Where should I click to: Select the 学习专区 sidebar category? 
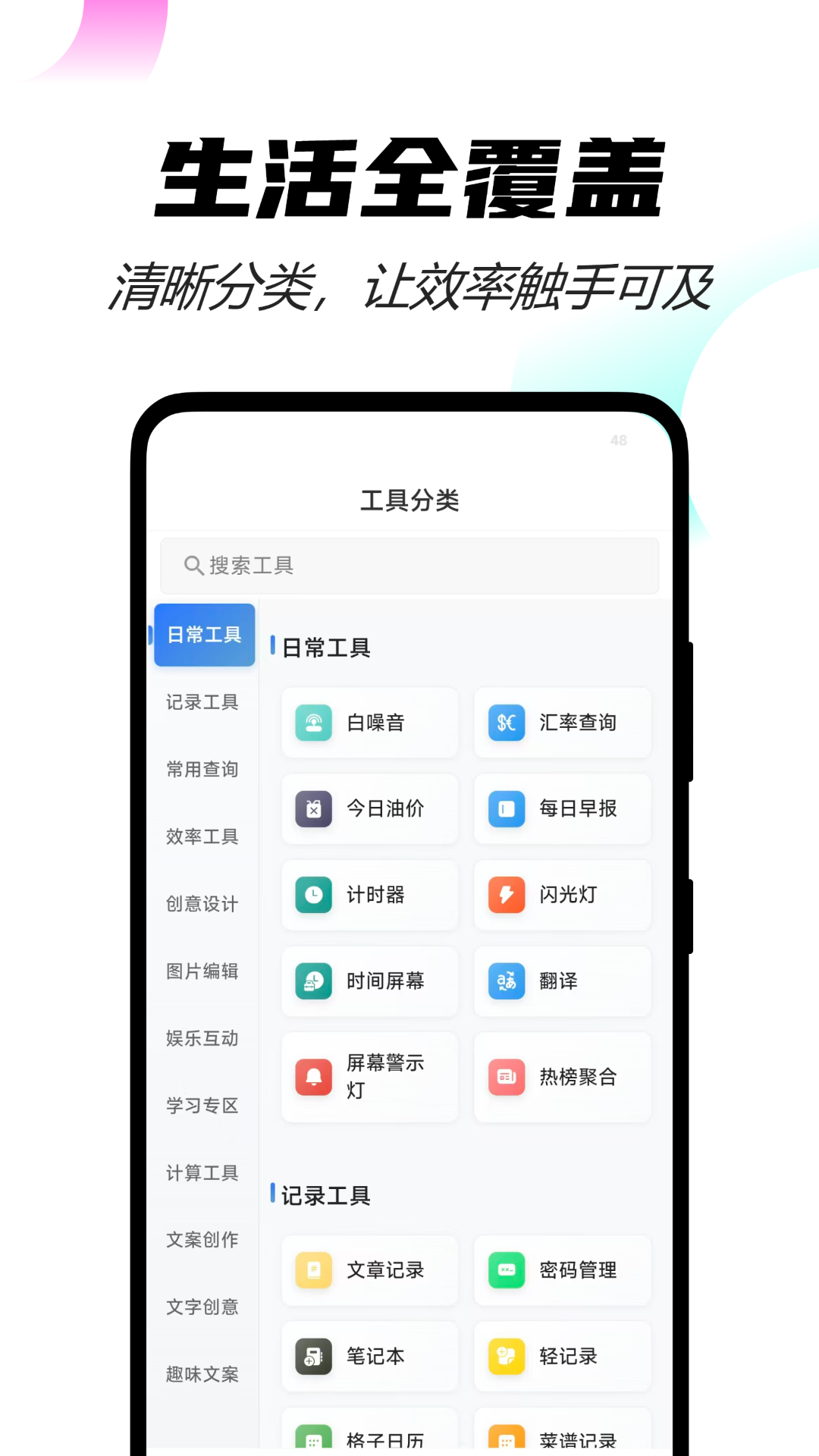(202, 1106)
